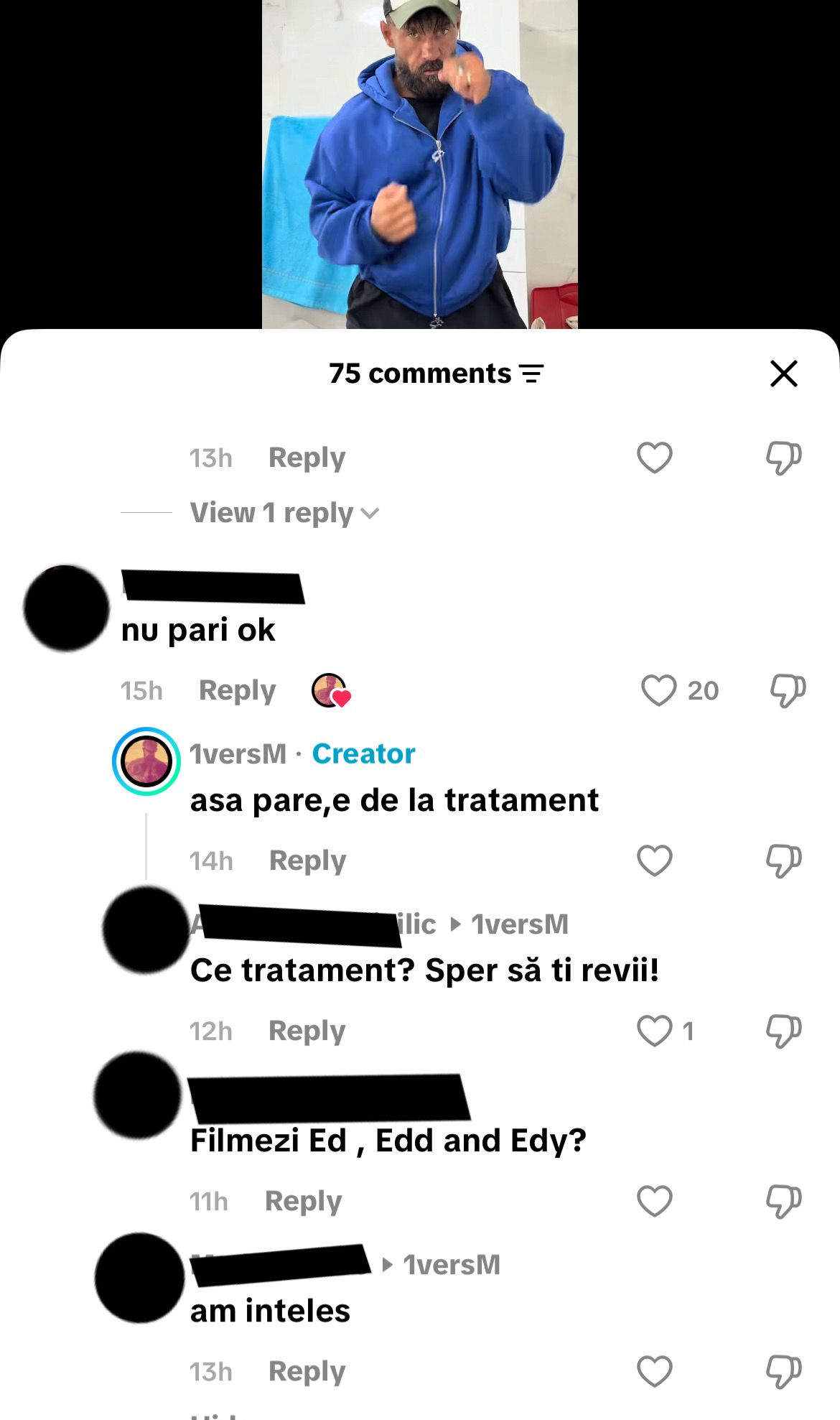Open 1versM creator profile picture

146,761
